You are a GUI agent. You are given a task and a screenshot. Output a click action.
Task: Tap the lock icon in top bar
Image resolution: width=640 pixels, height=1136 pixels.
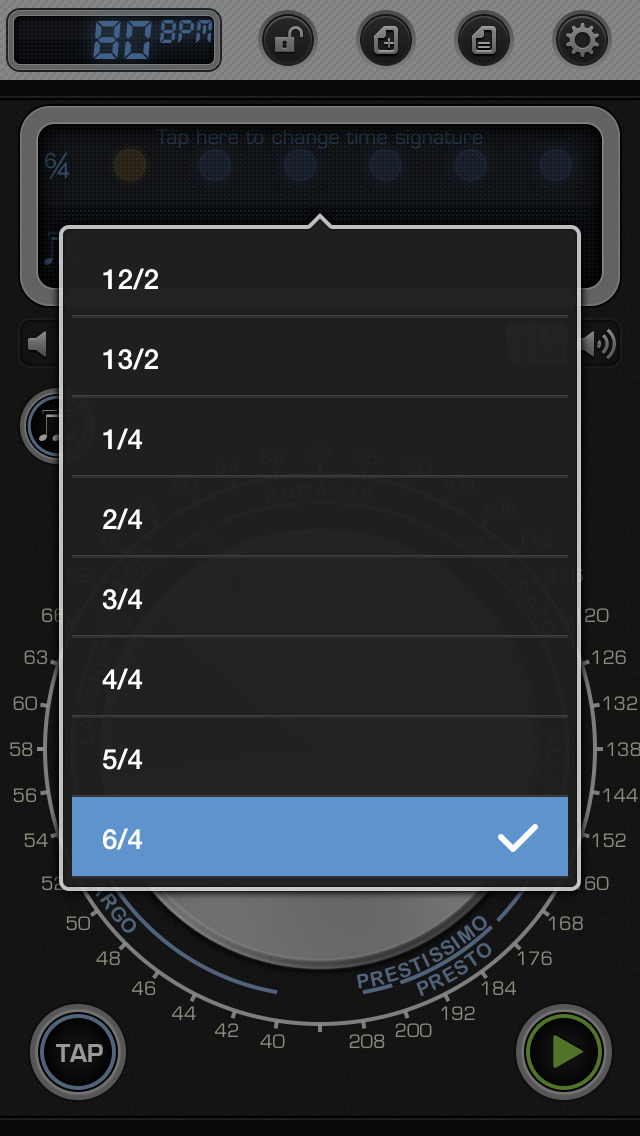[287, 41]
